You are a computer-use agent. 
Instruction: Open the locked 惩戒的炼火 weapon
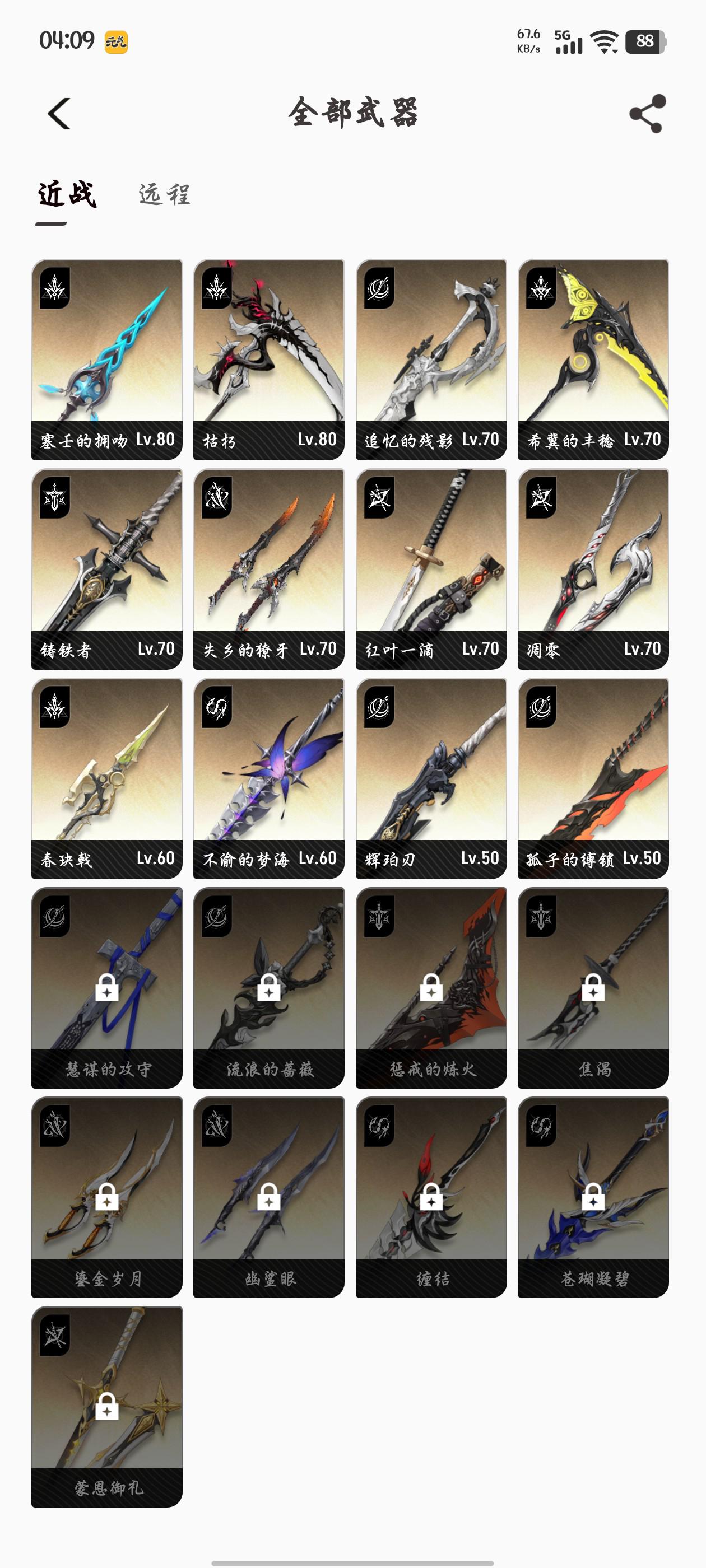(431, 987)
